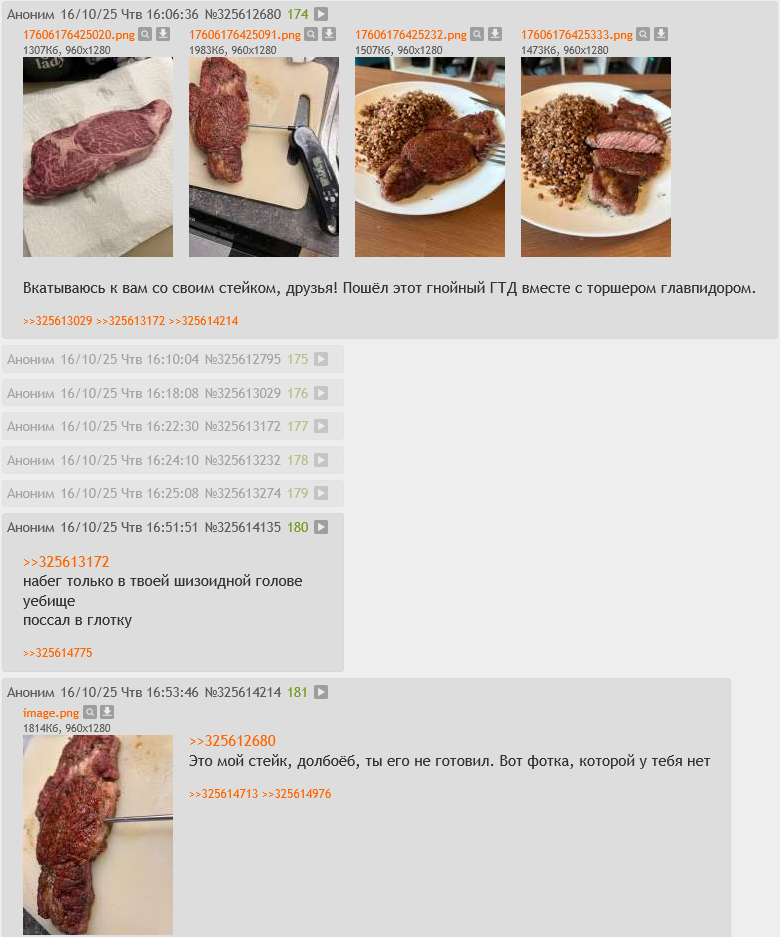Jump to quoted post >>325613172
Image resolution: width=780 pixels, height=937 pixels.
tap(66, 562)
